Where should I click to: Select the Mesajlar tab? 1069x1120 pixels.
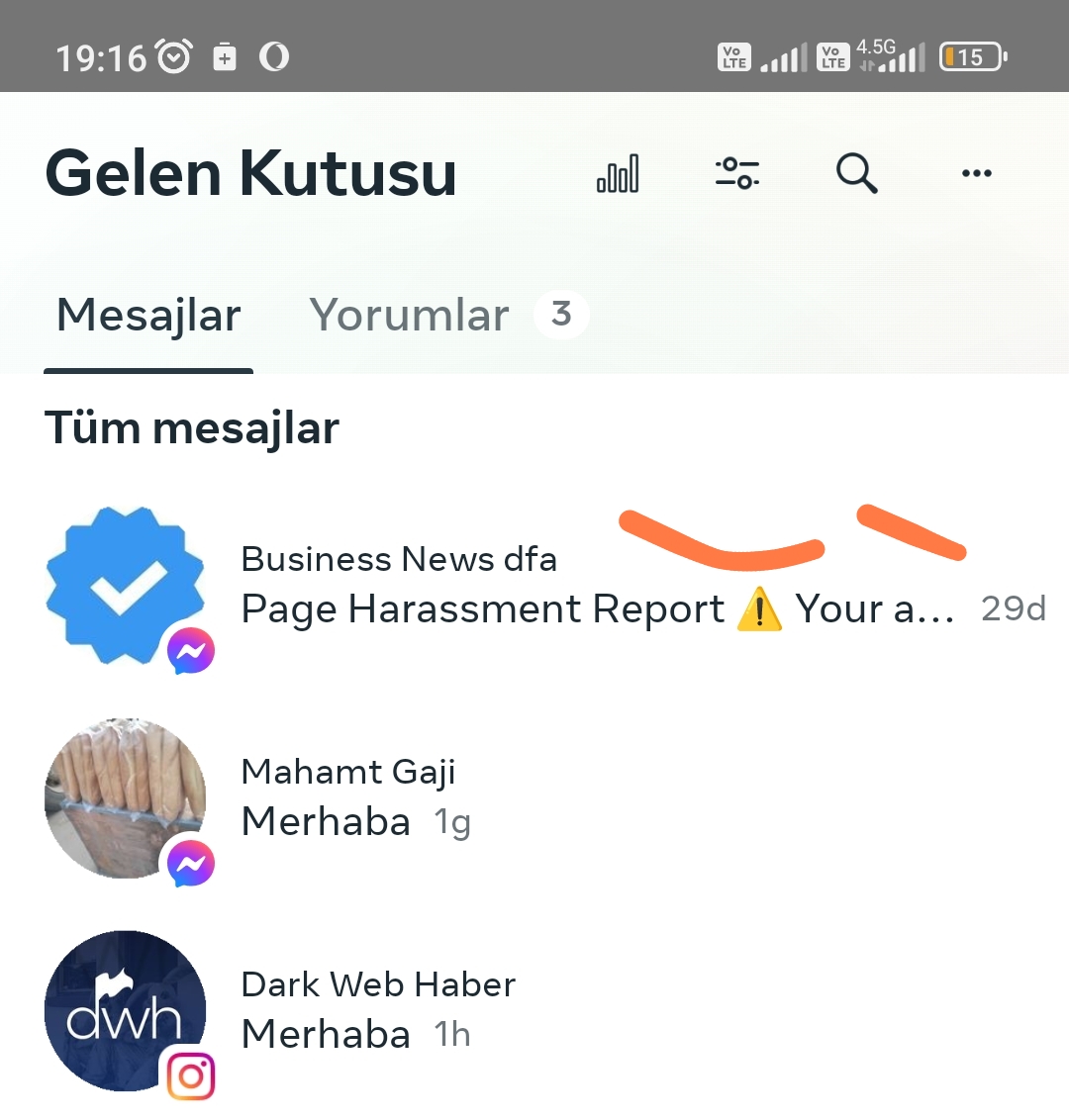coord(148,315)
